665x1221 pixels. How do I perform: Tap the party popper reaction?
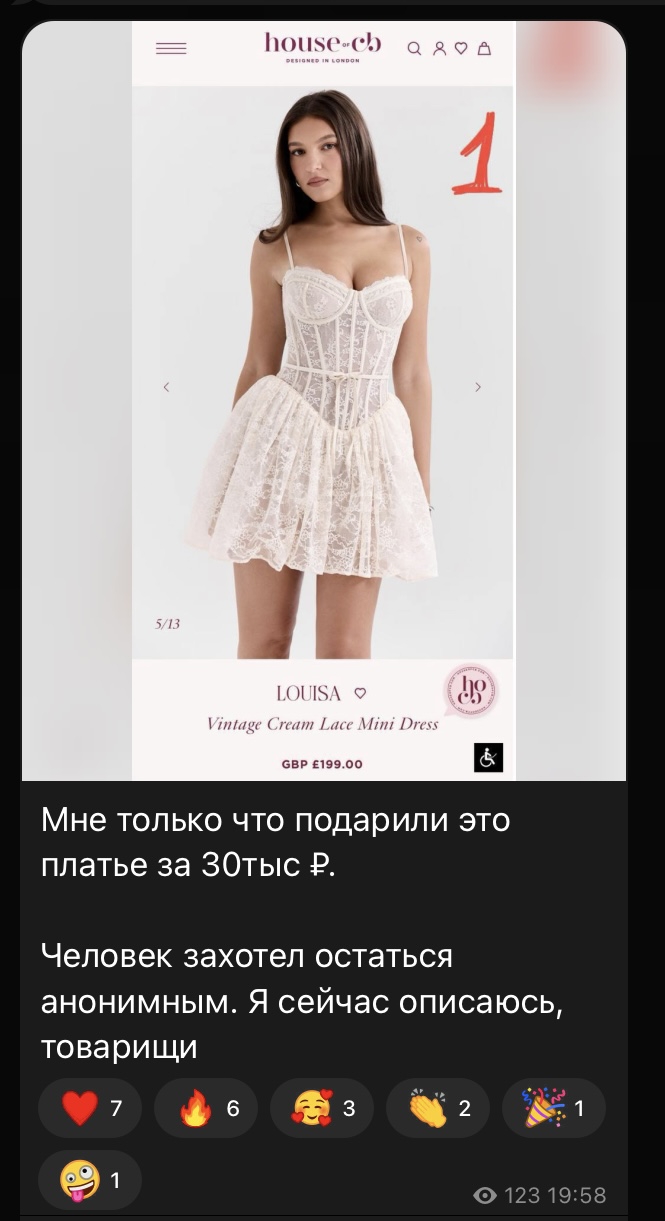click(x=553, y=1108)
